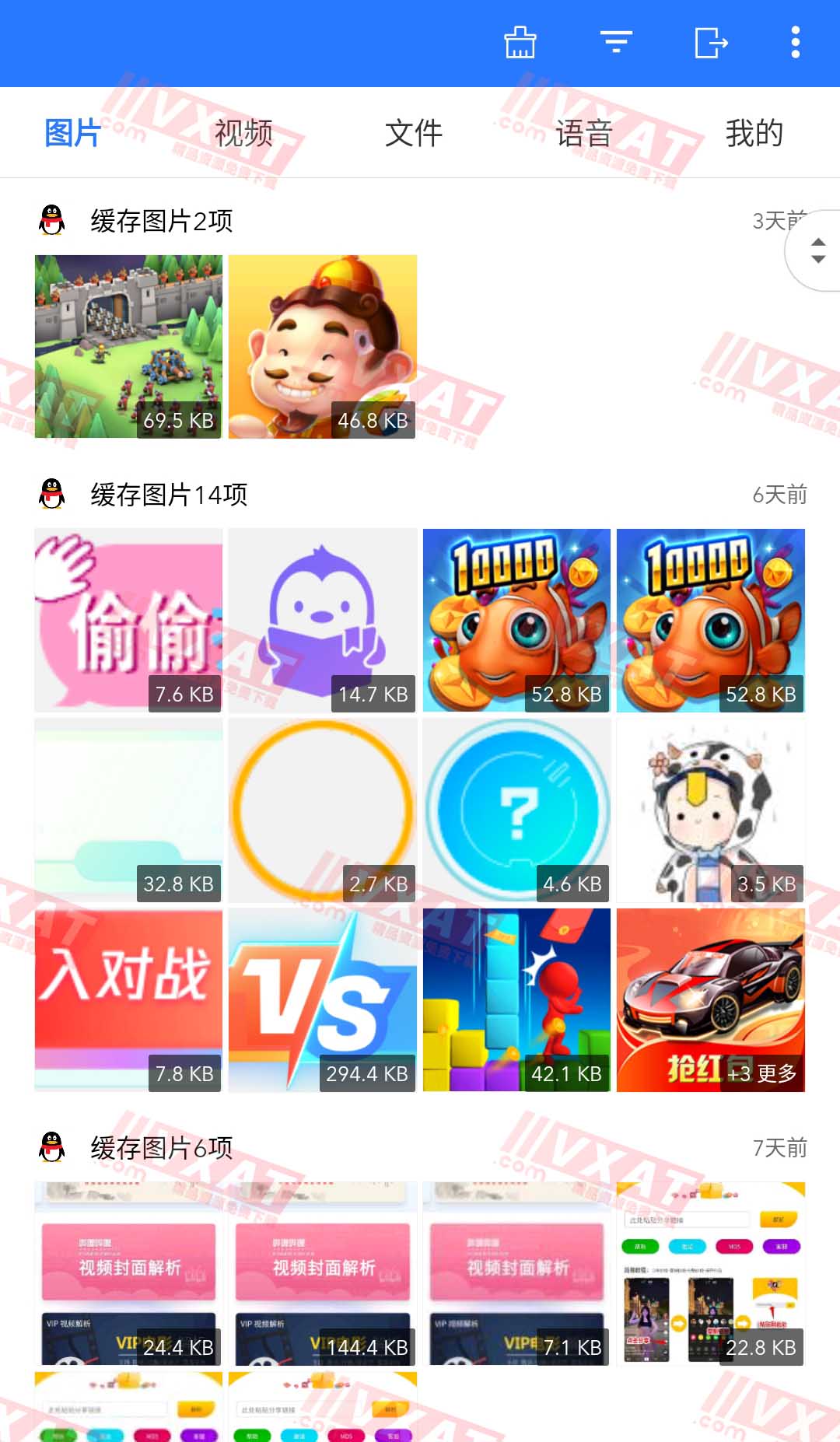The width and height of the screenshot is (840, 1442).
Task: Tap the export/share icon in the blue toolbar
Action: pyautogui.click(x=710, y=43)
